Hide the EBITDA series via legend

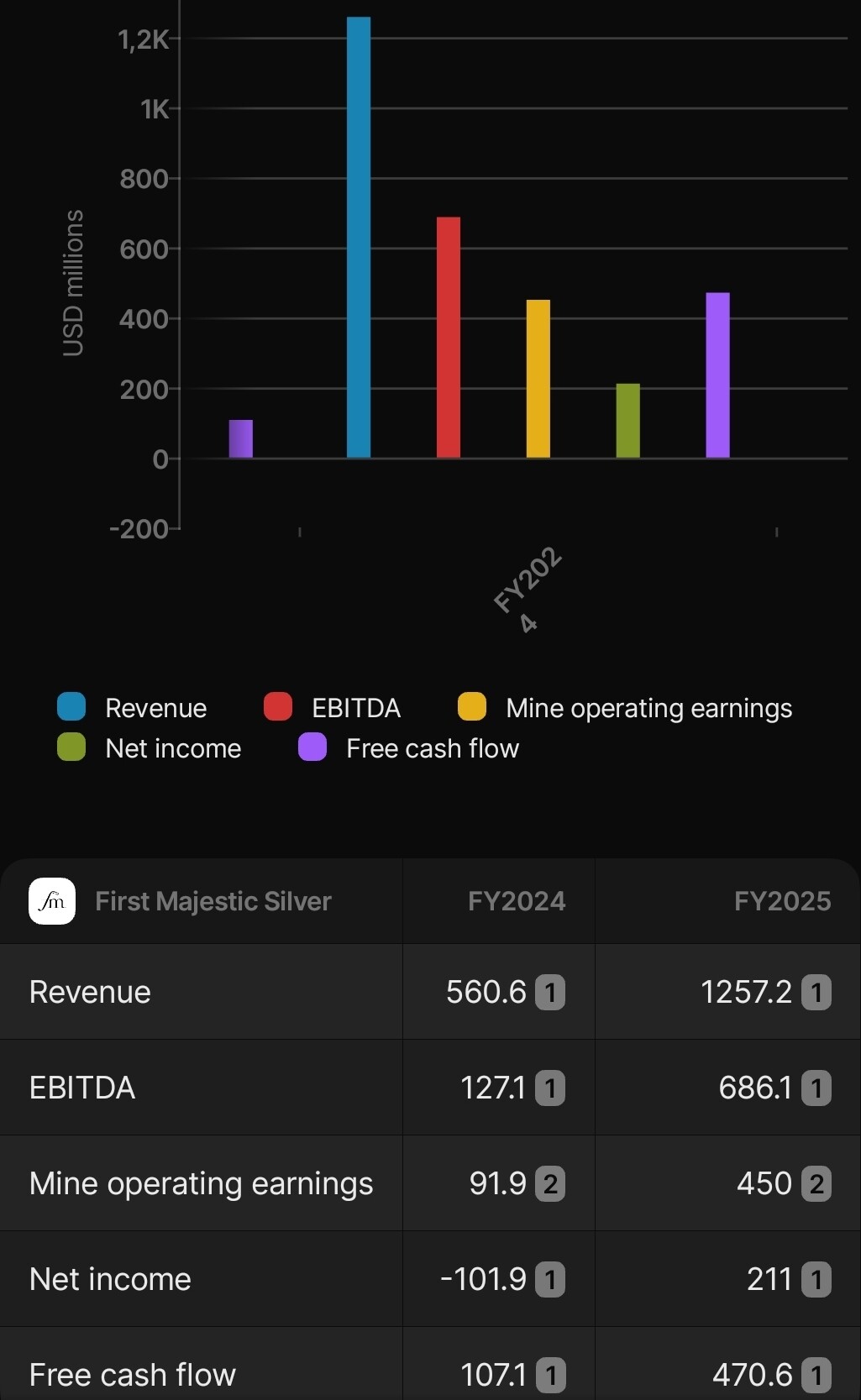click(x=333, y=708)
